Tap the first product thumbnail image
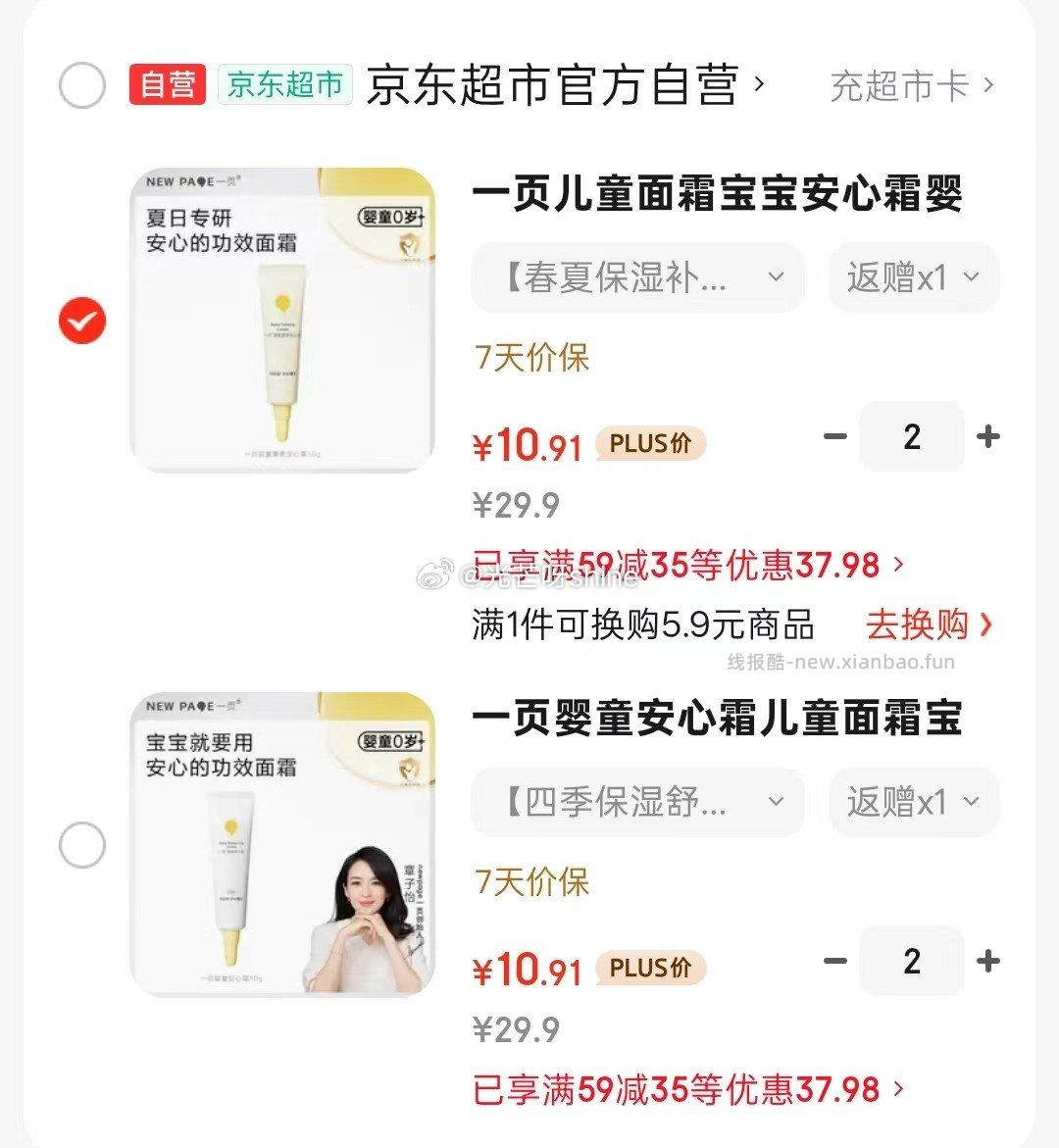The height and width of the screenshot is (1148, 1059). pos(282,319)
